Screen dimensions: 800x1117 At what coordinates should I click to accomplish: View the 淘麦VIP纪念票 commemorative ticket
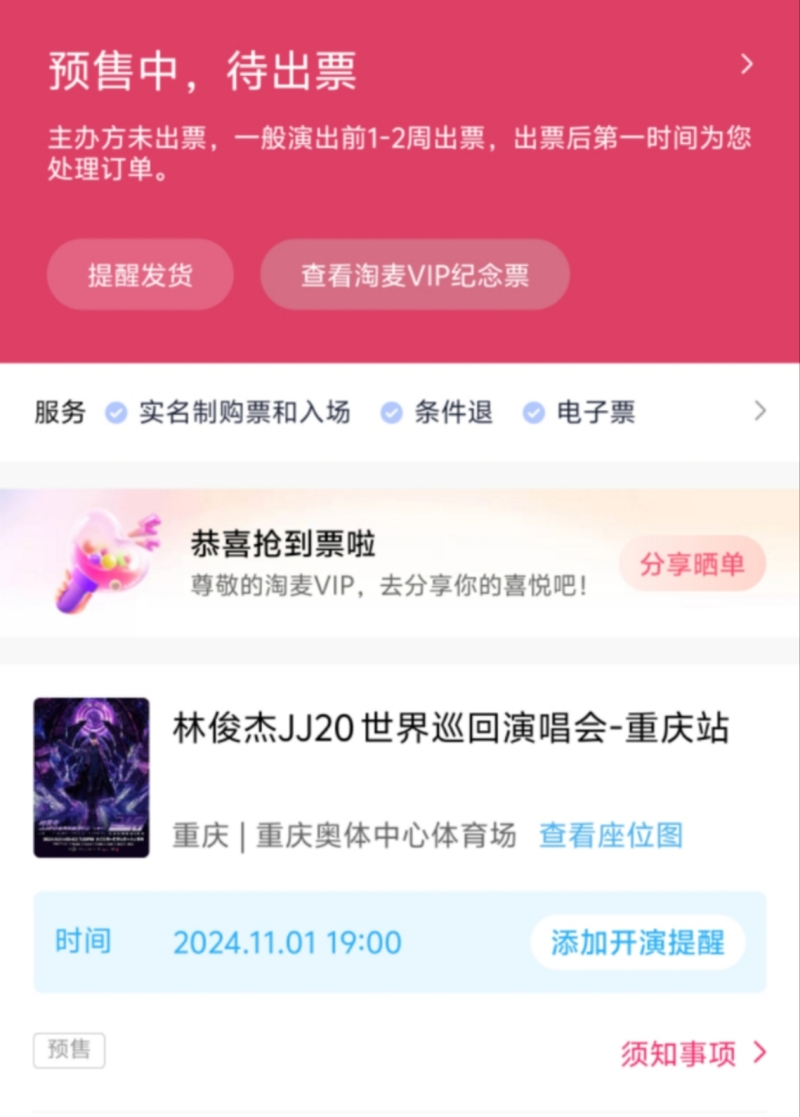coord(415,275)
